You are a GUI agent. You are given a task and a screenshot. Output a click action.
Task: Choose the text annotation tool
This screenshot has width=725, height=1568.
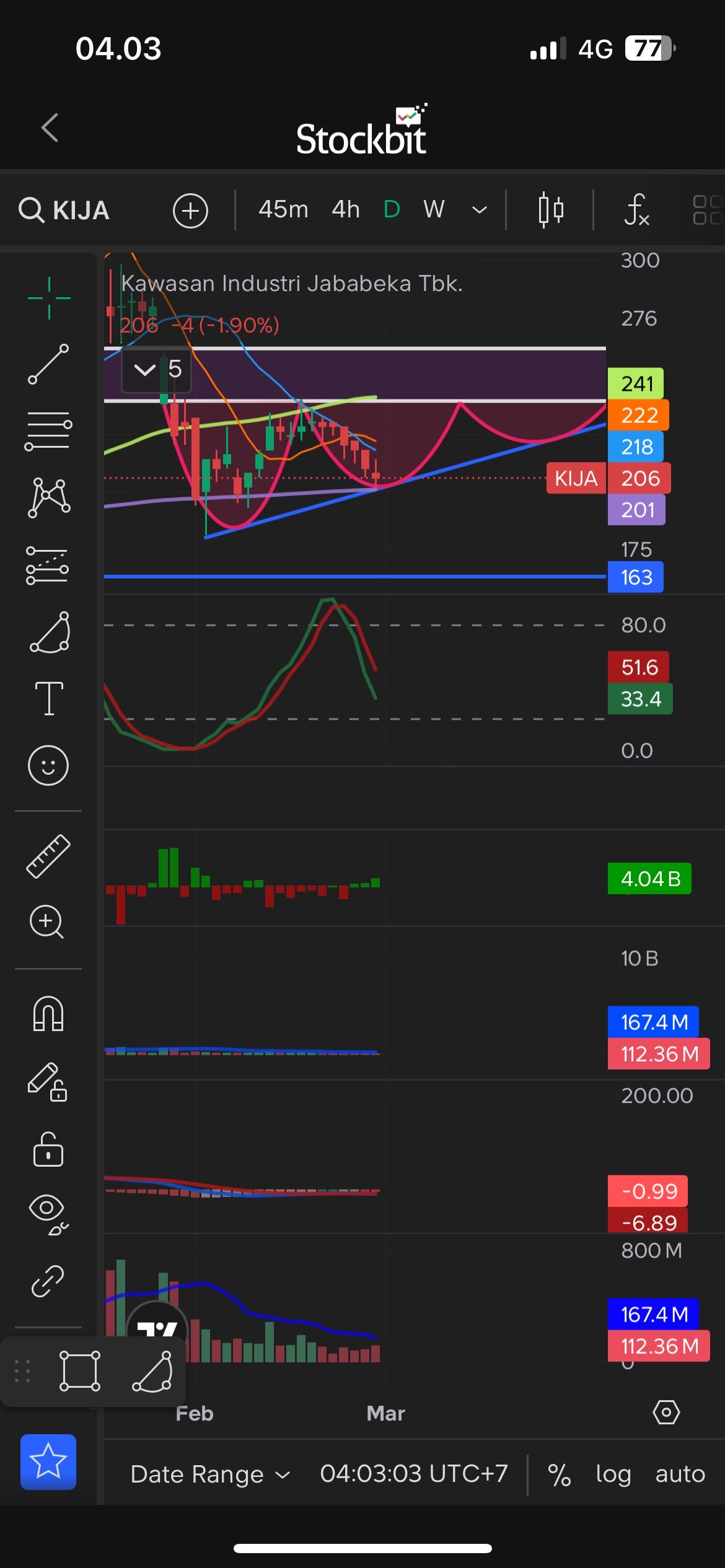click(48, 698)
